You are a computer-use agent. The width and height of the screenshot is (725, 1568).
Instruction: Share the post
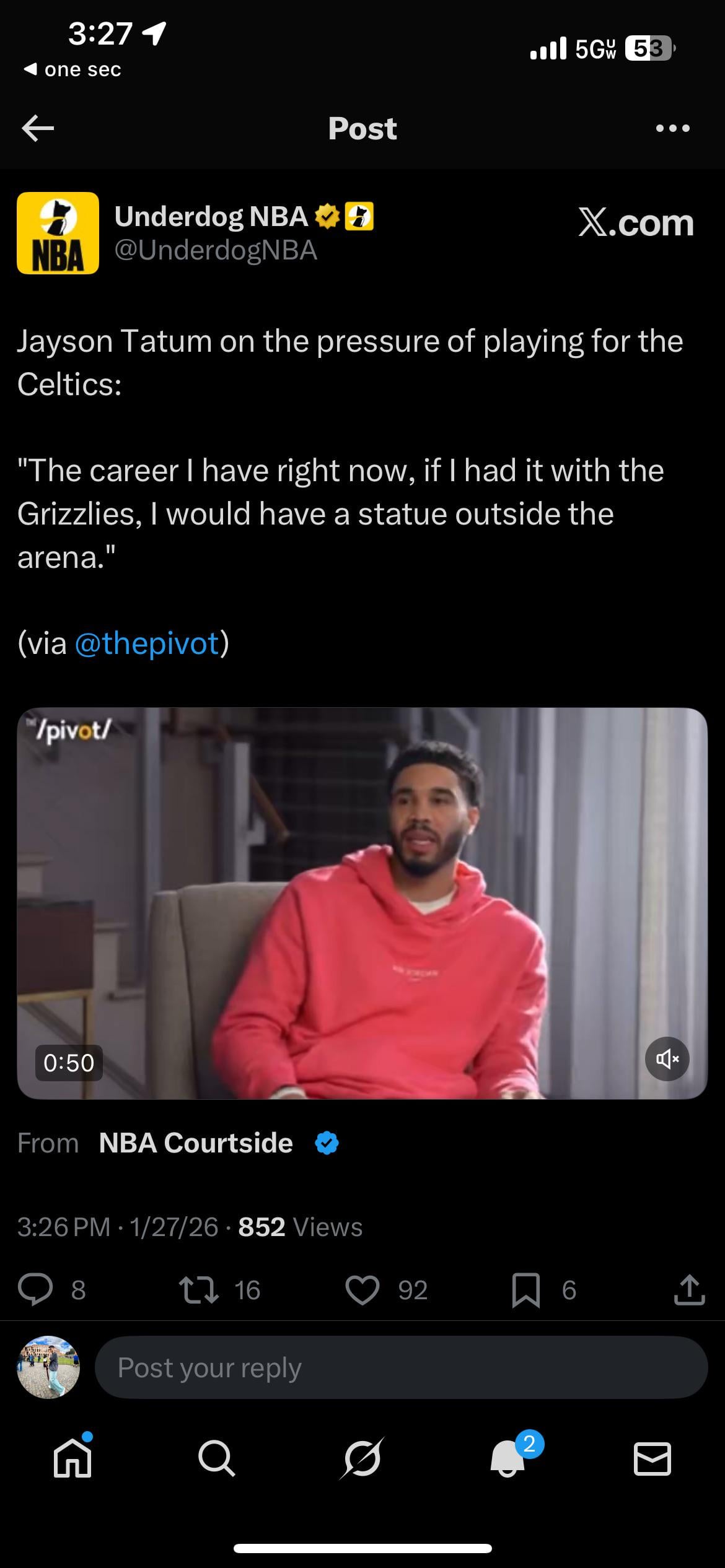[689, 1291]
